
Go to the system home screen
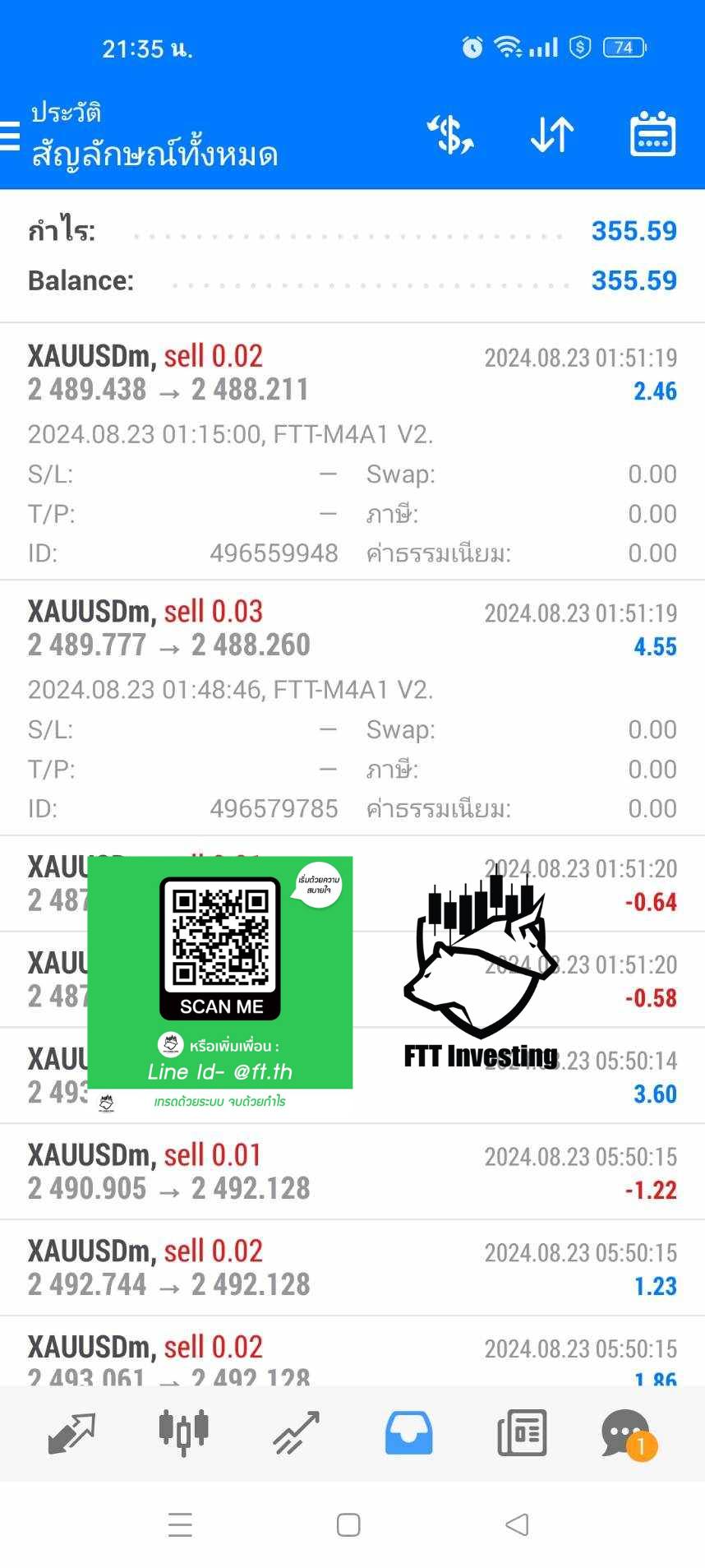click(x=348, y=1524)
